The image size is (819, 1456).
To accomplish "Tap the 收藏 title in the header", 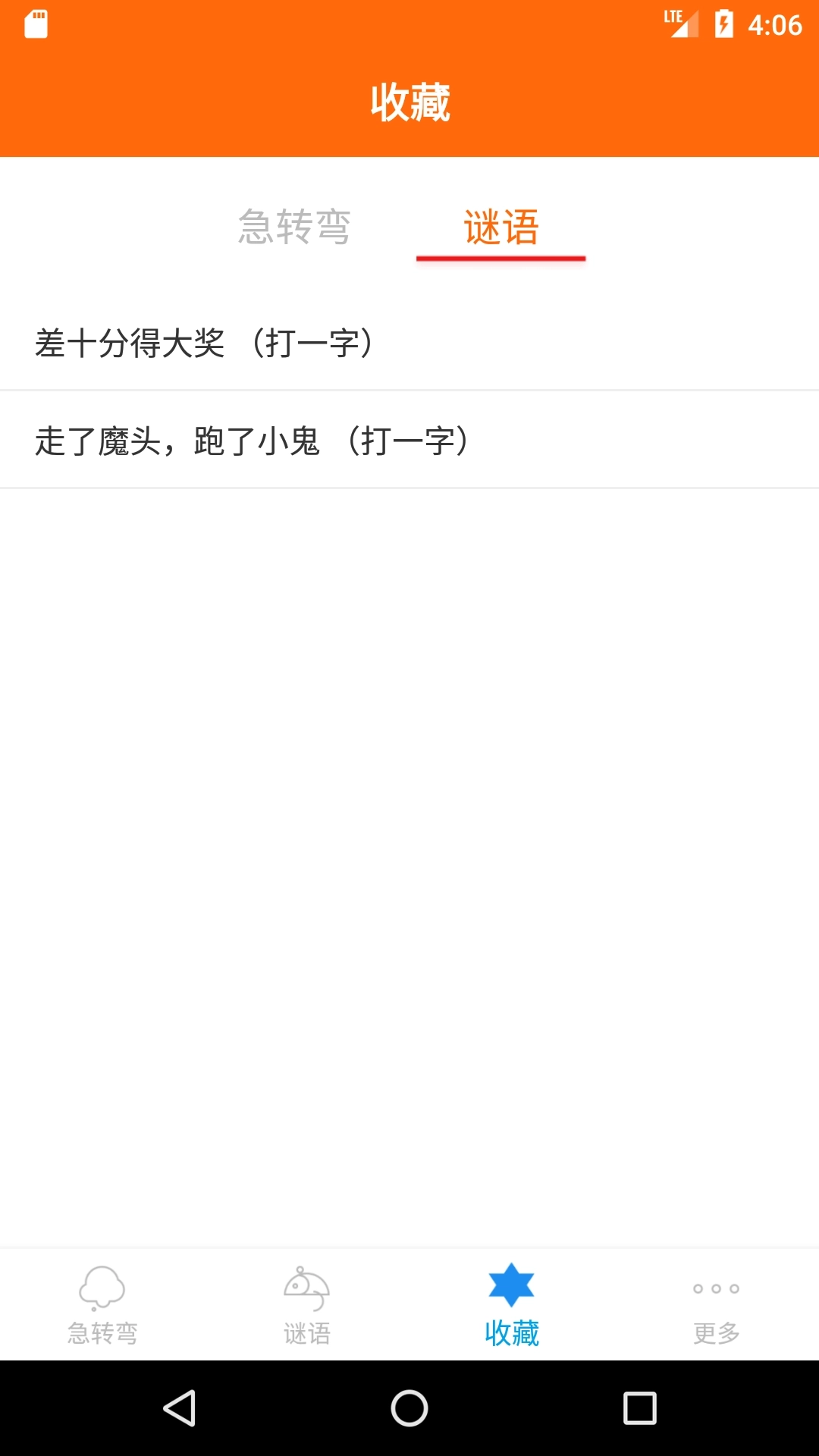I will coord(409,104).
